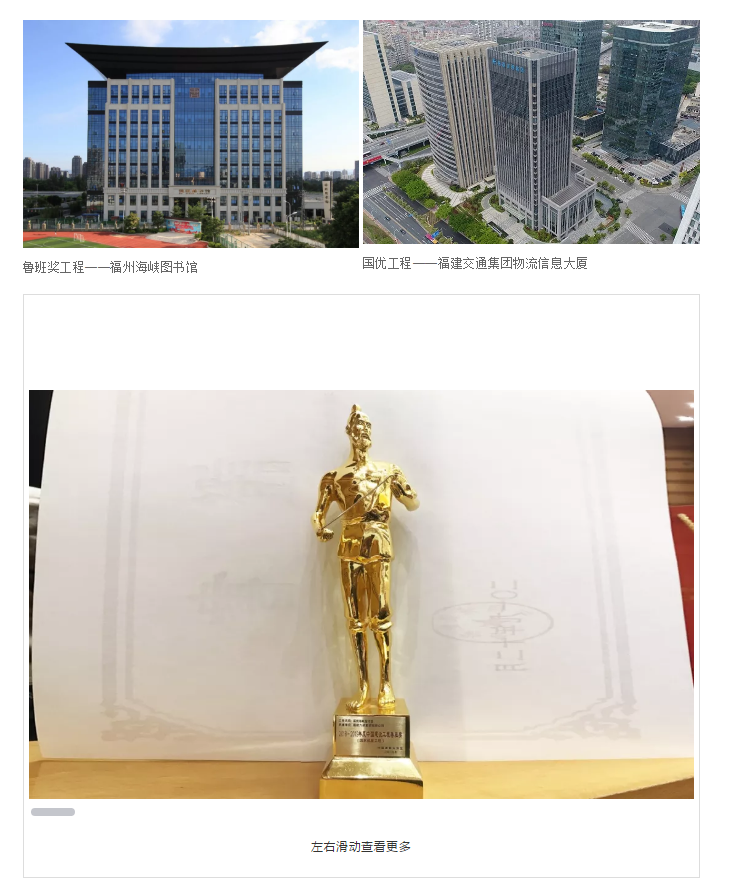
Task: View the golden Luban trophy image
Action: coord(361,594)
